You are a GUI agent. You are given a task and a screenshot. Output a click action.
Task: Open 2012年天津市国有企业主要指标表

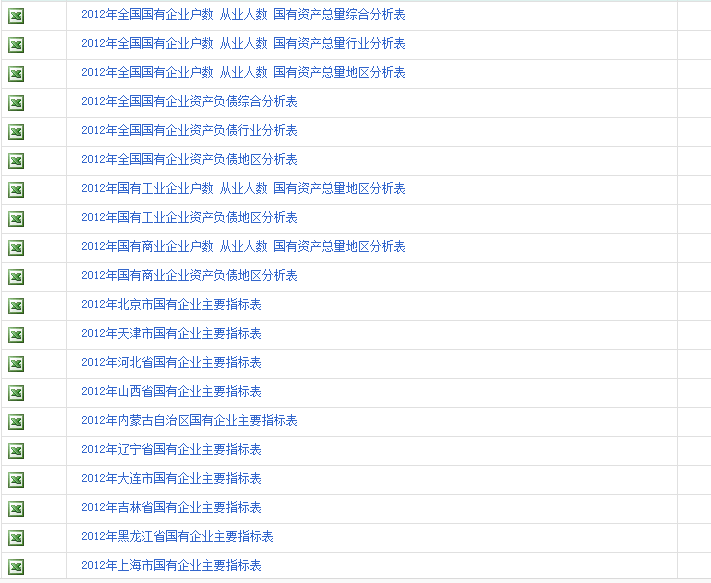[171, 334]
